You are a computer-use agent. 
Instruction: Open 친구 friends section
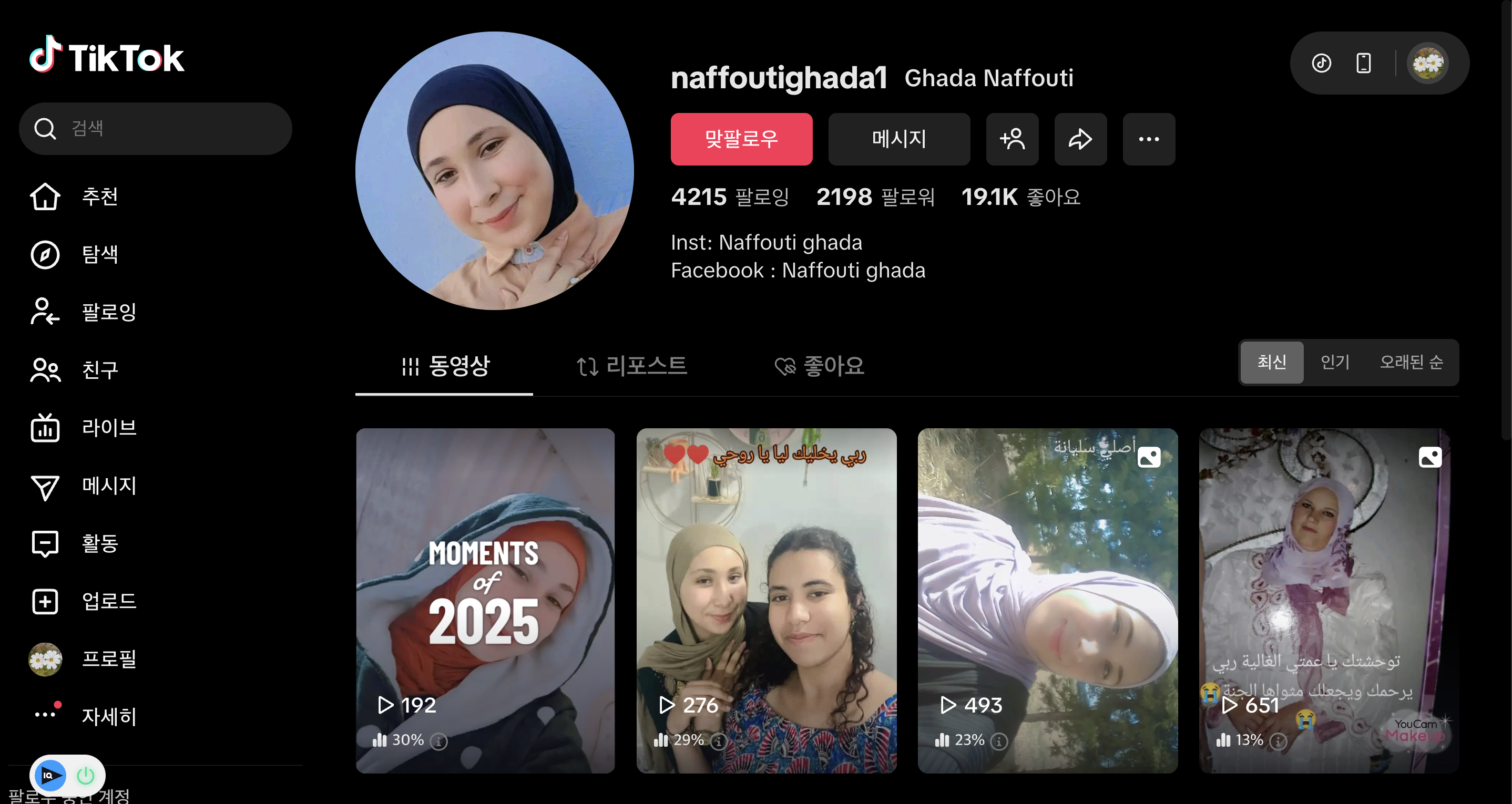pos(100,370)
